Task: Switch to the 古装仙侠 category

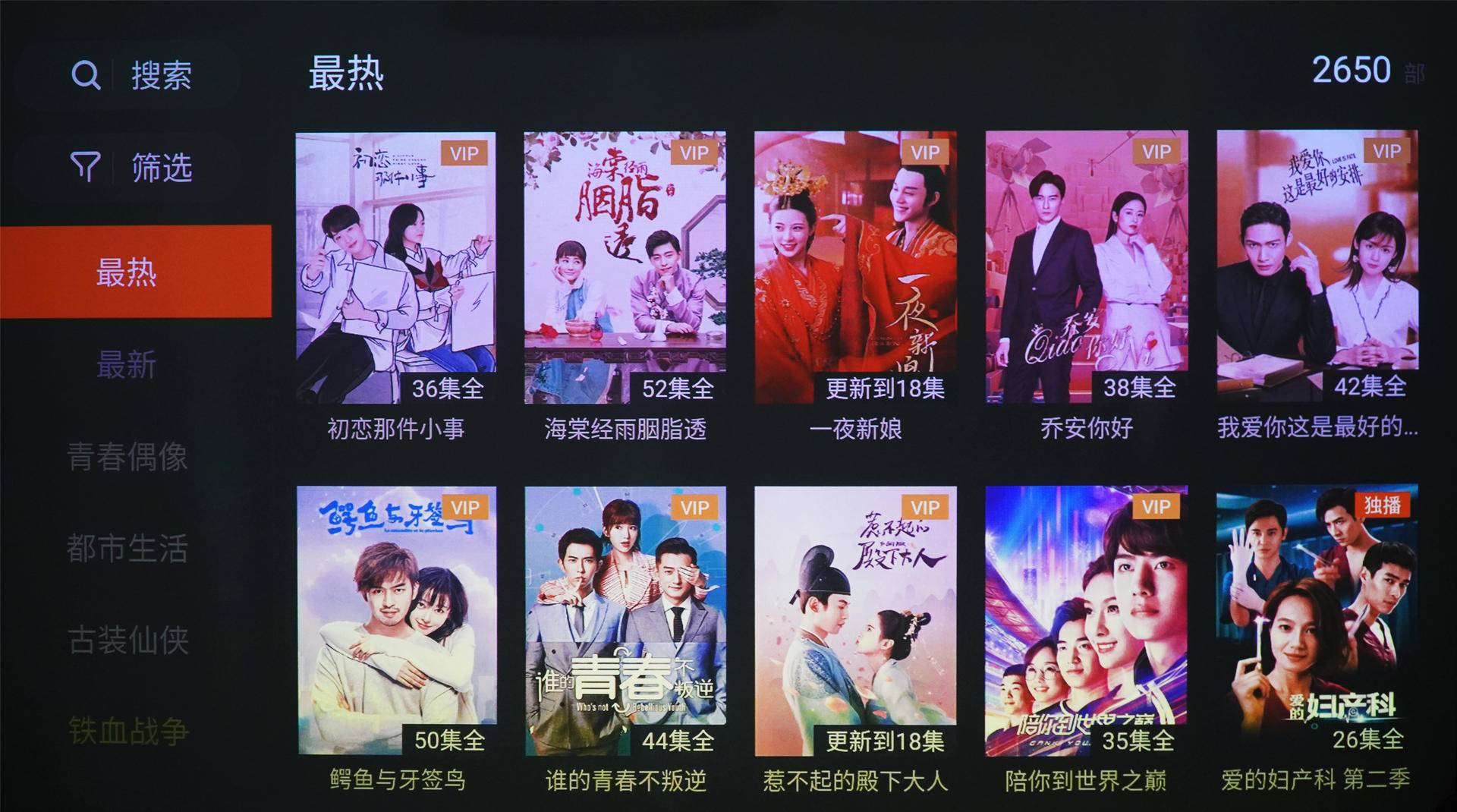Action: pos(127,640)
